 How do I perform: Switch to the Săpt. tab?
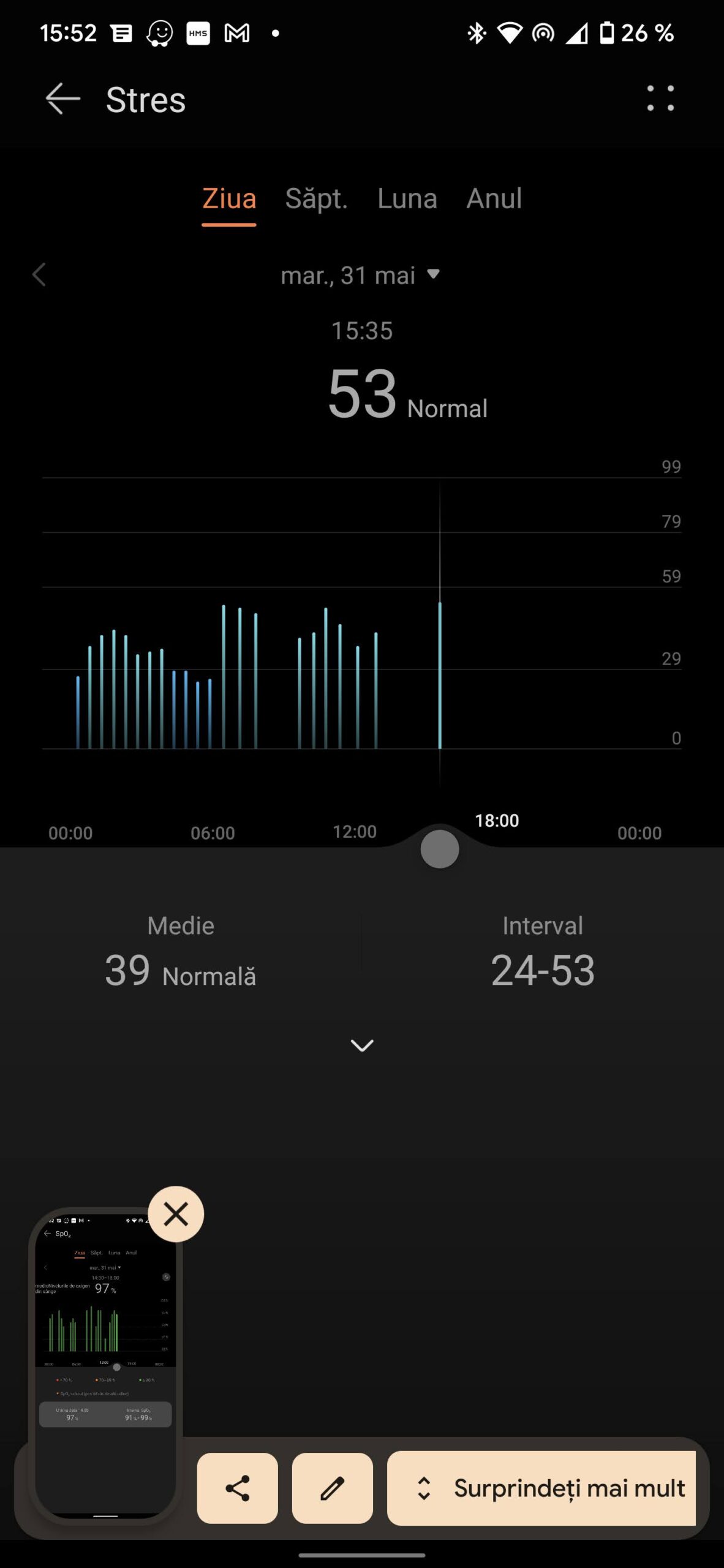point(316,199)
